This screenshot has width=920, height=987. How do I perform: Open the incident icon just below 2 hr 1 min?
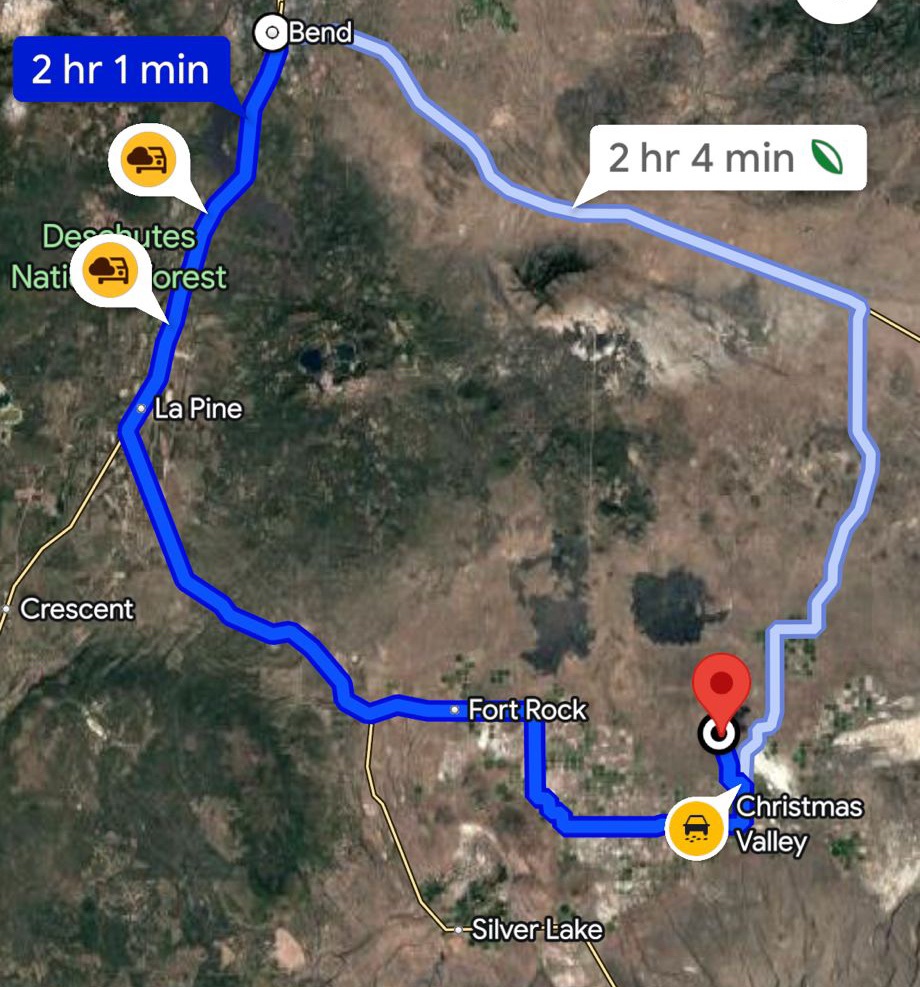click(149, 158)
